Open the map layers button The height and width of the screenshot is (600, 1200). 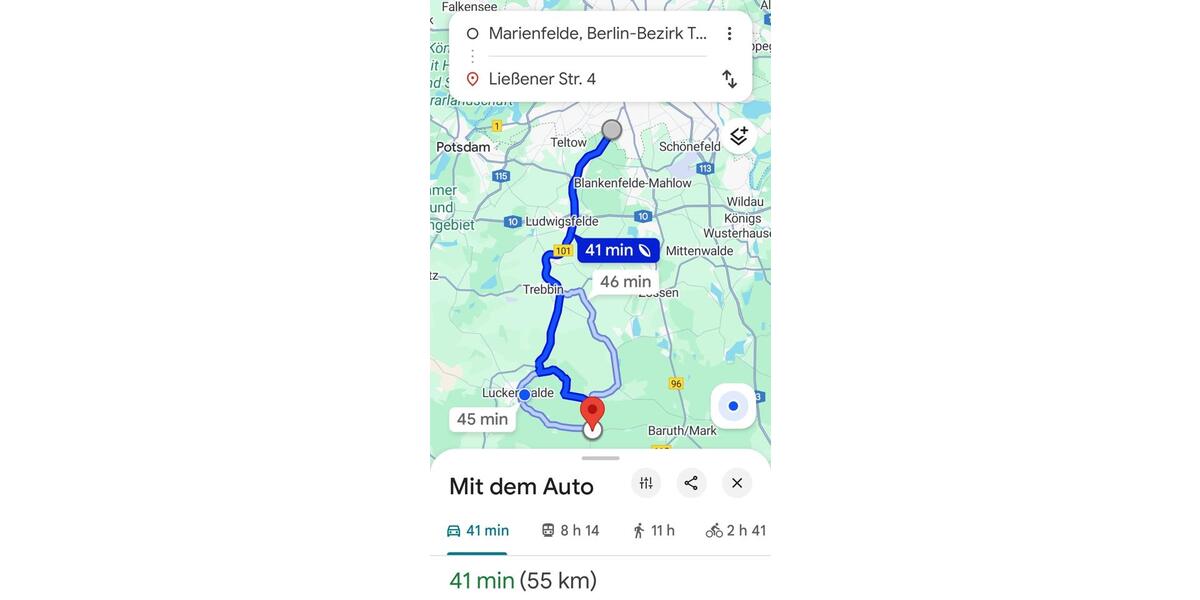(738, 136)
